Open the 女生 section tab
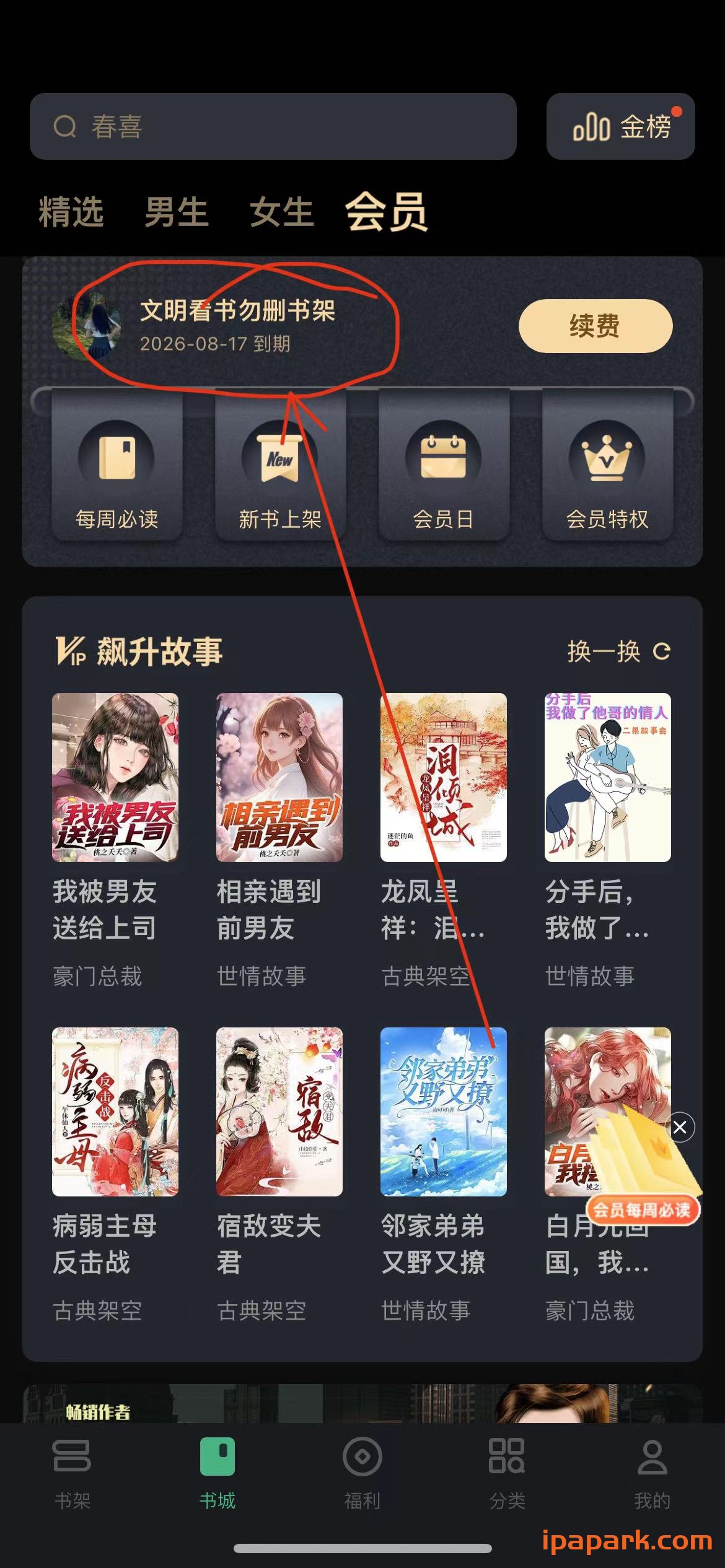 282,212
